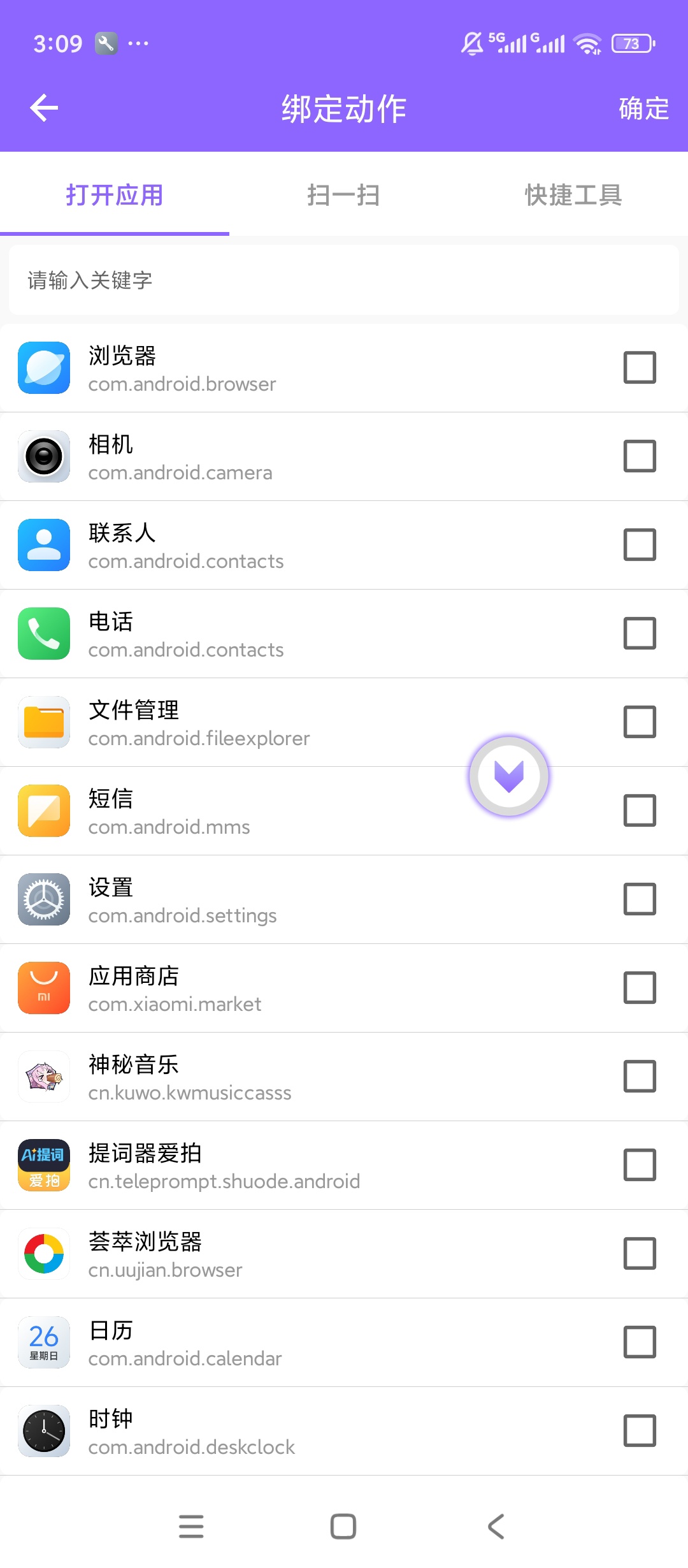This screenshot has width=688, height=1568.
Task: Tick the 日历 checkbox
Action: [x=640, y=1342]
